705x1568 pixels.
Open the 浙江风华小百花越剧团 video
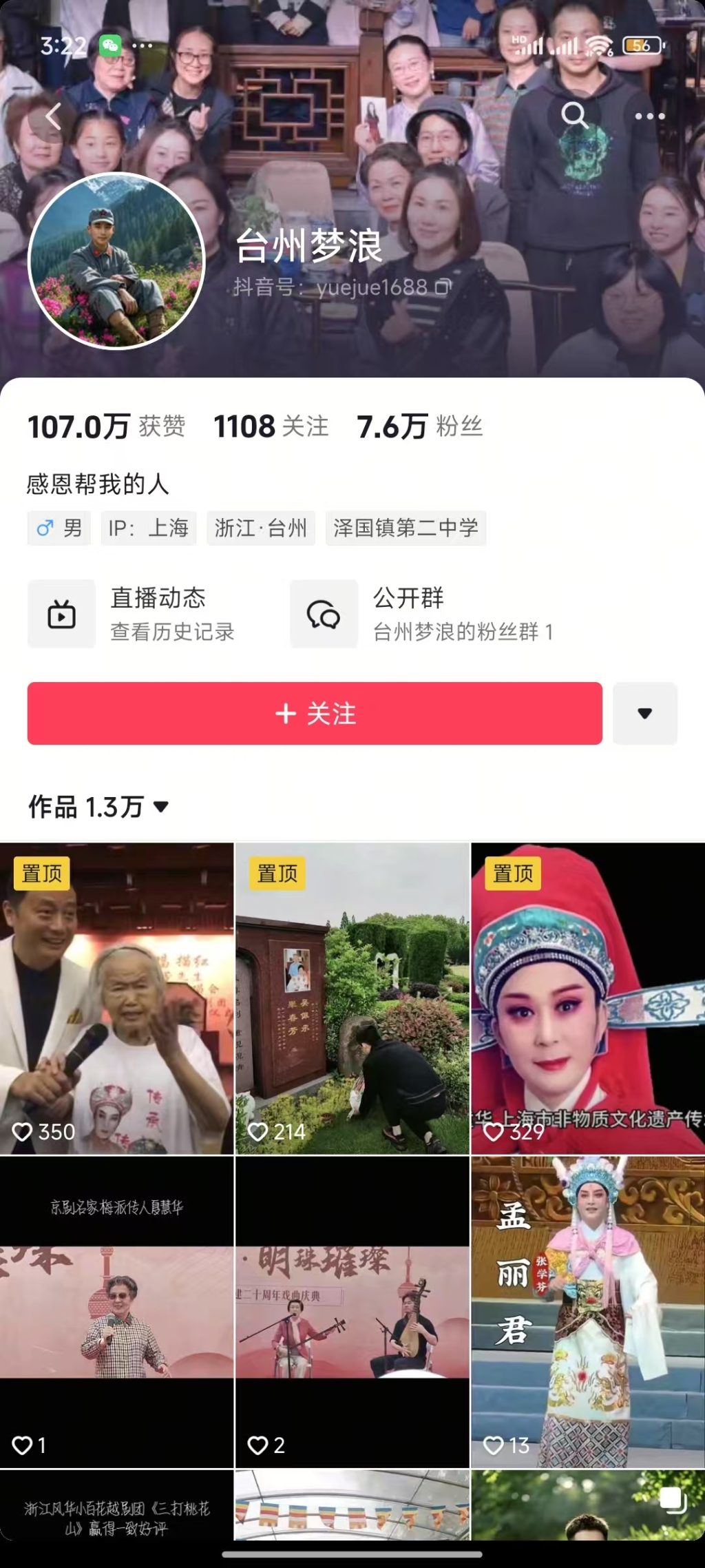point(116,1516)
